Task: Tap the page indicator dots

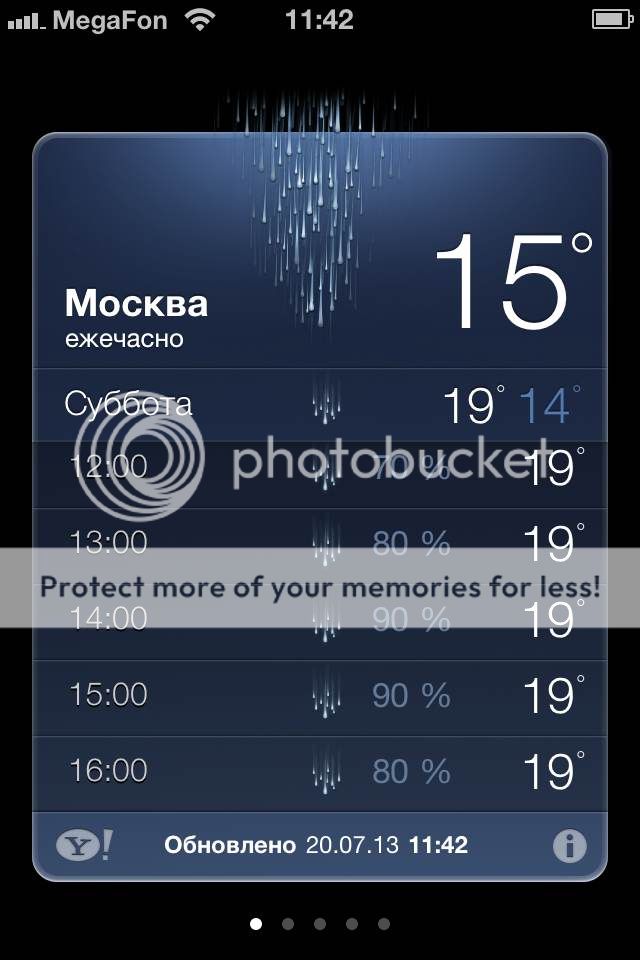Action: (x=319, y=924)
